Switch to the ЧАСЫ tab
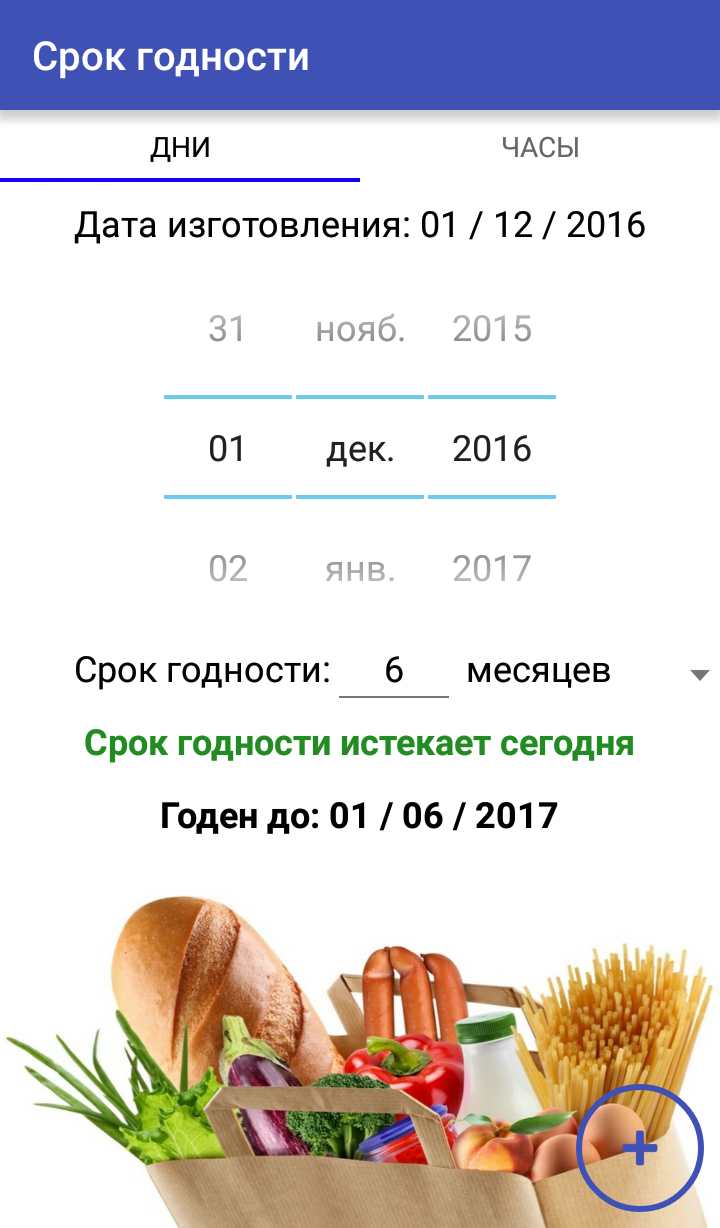720x1228 pixels. [540, 148]
